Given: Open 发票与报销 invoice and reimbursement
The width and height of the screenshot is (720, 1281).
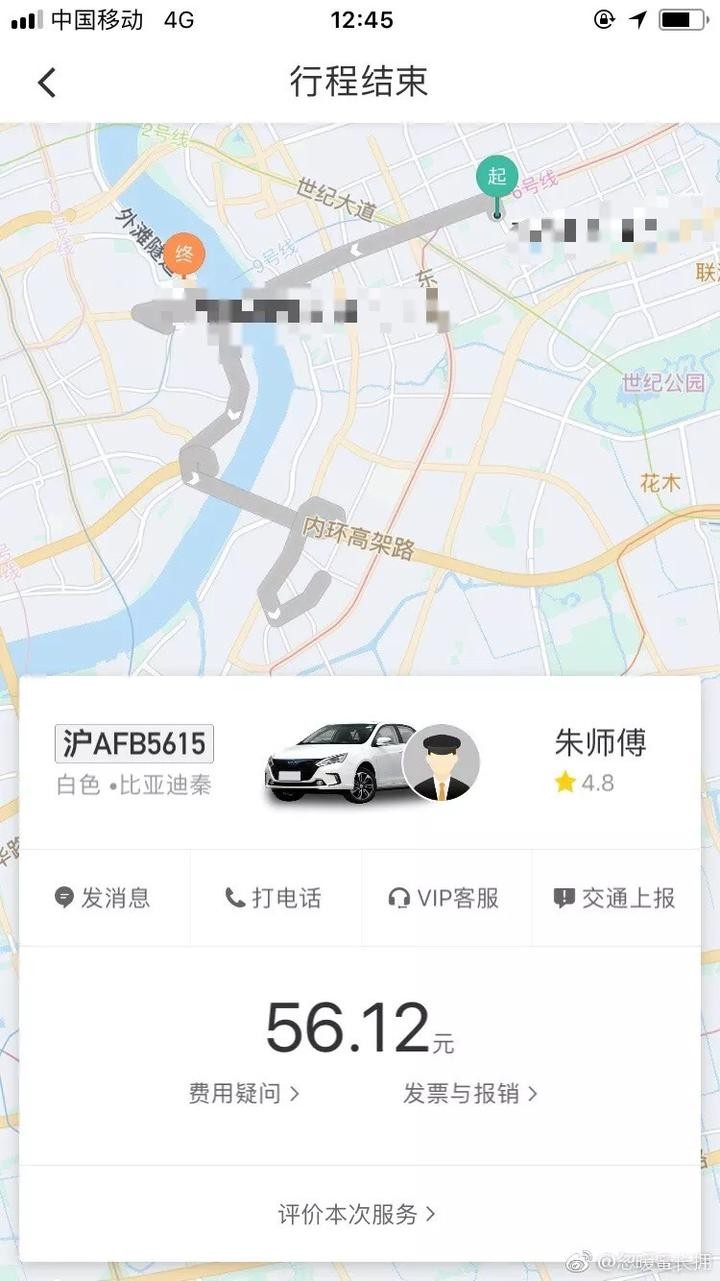Looking at the screenshot, I should pyautogui.click(x=470, y=1093).
